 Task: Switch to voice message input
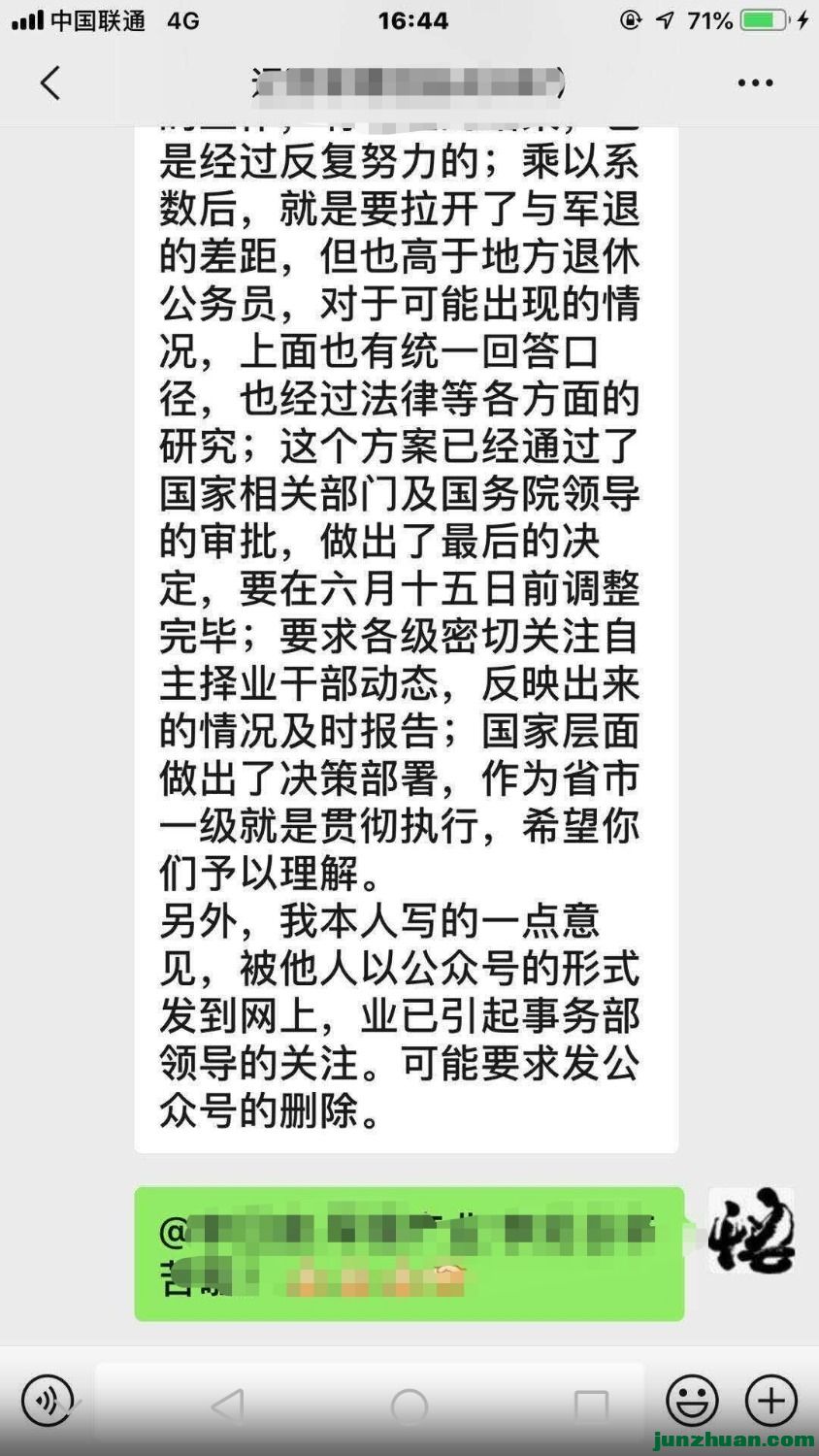(47, 1400)
